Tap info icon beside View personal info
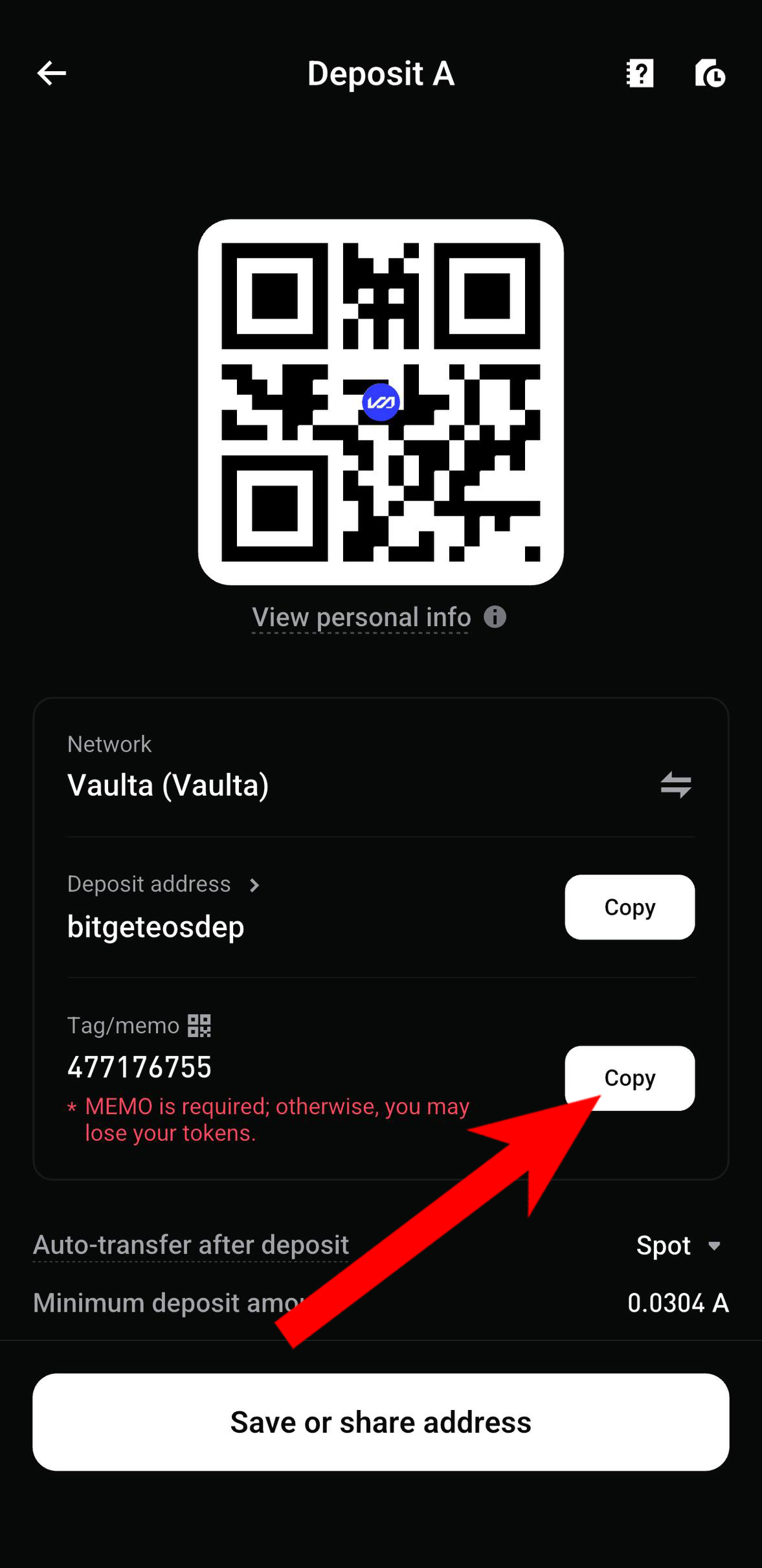 pos(495,617)
